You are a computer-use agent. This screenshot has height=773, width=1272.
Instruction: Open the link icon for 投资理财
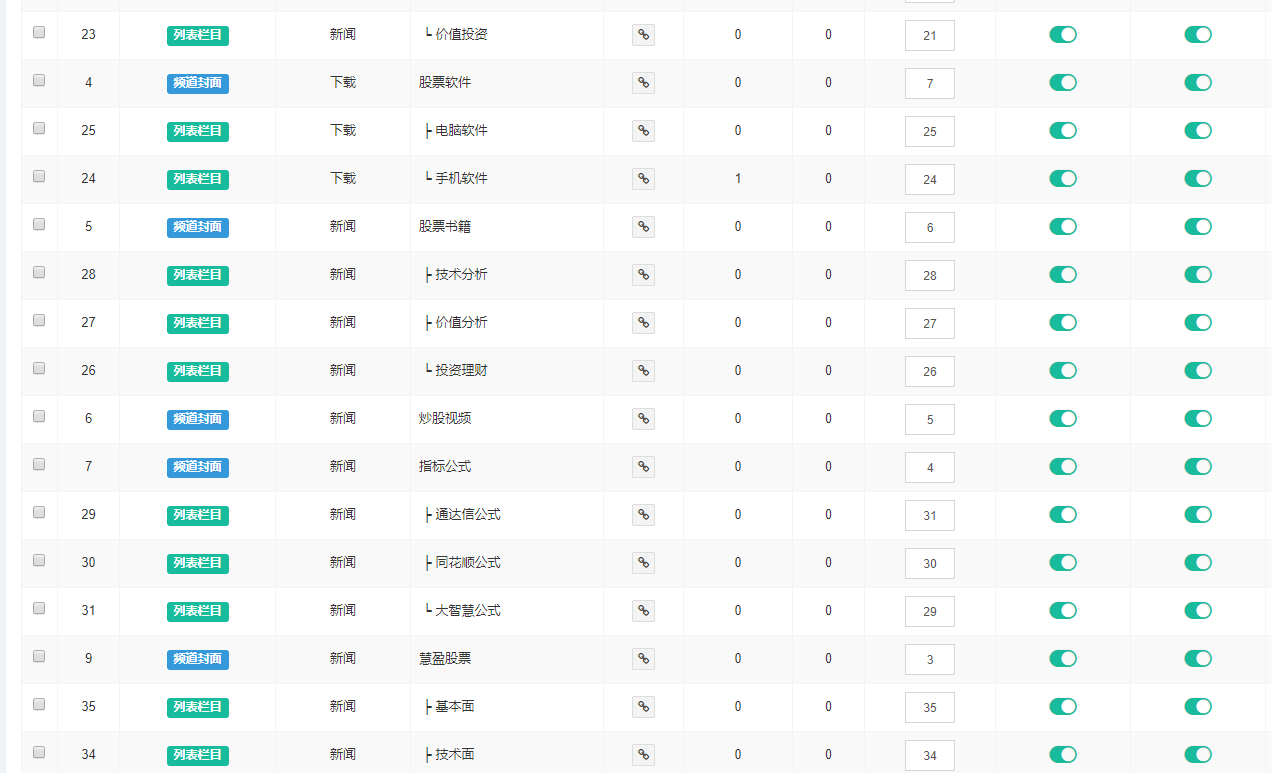pos(643,370)
